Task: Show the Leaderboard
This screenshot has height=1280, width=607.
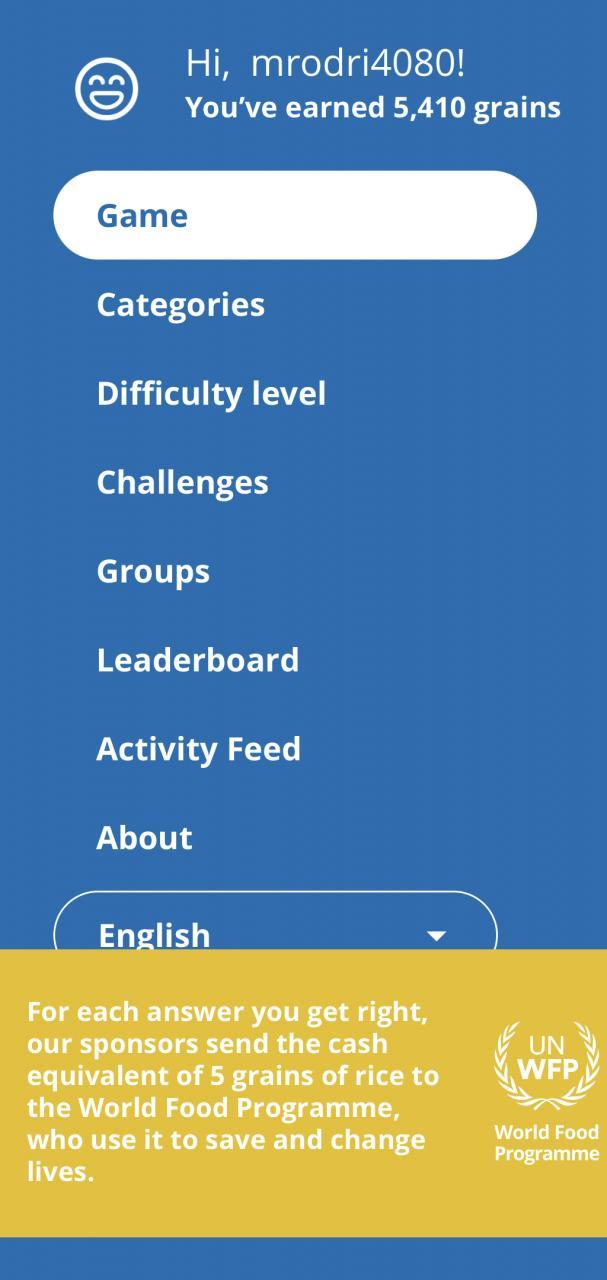Action: coord(197,660)
